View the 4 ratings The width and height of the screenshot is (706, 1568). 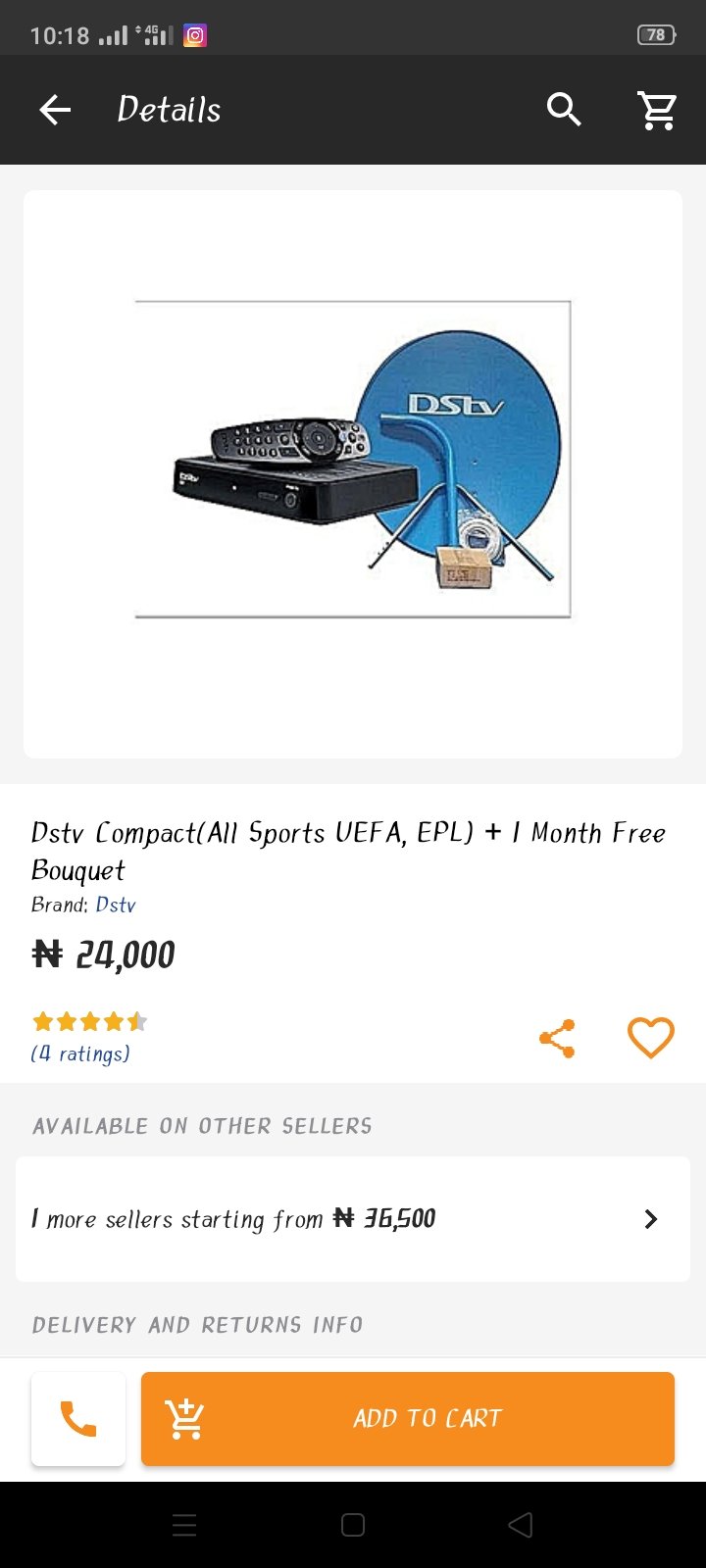pos(80,1053)
